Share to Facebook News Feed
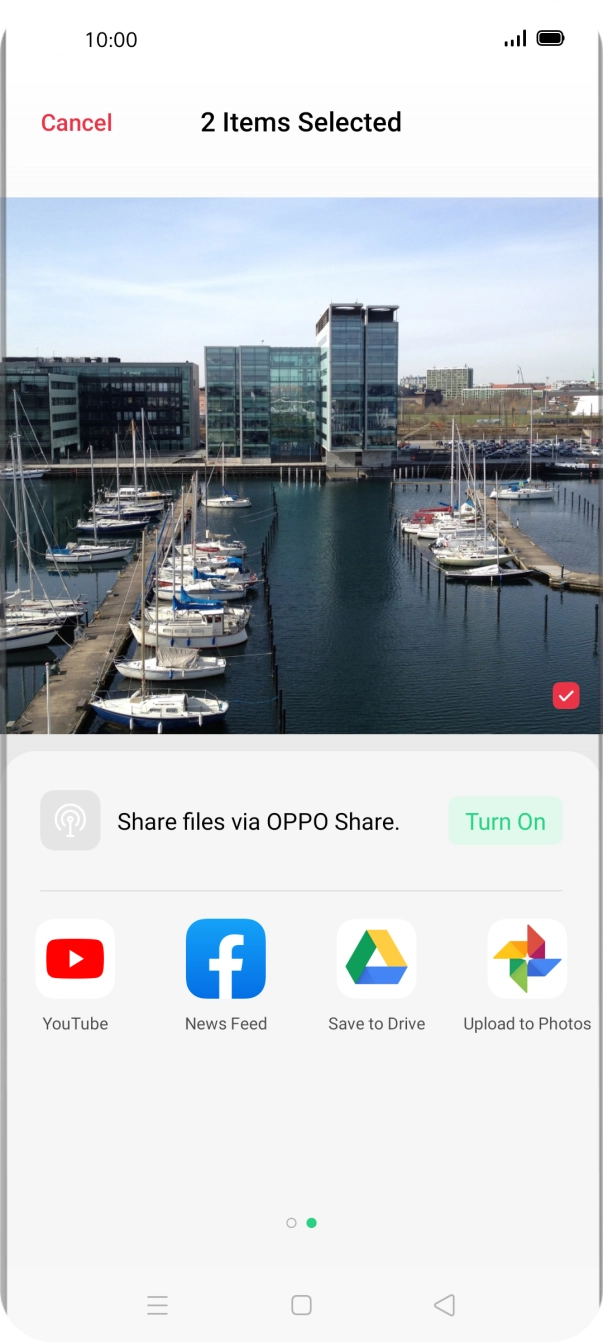The width and height of the screenshot is (603, 1342). pyautogui.click(x=226, y=959)
